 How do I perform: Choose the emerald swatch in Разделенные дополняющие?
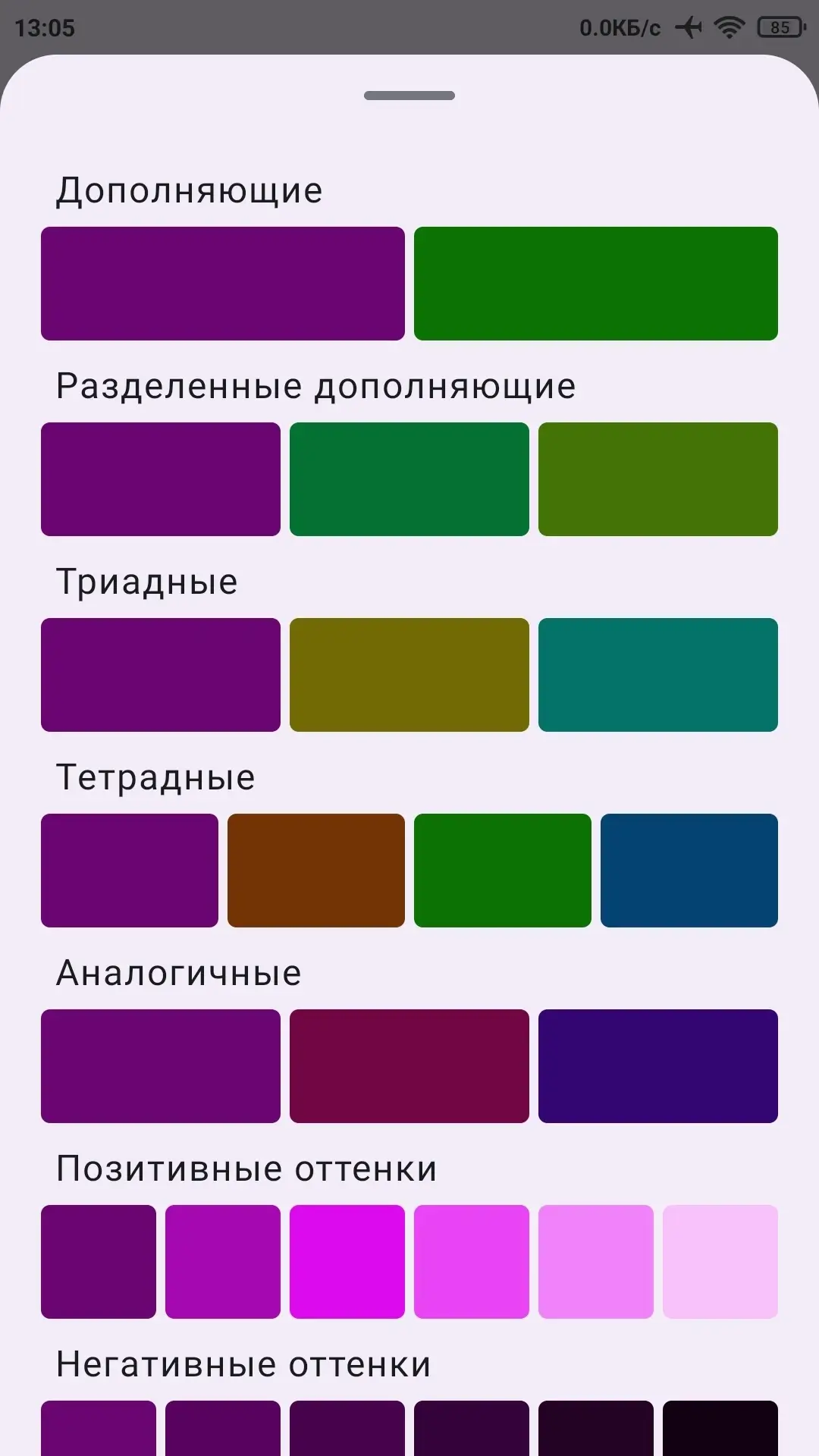pyautogui.click(x=409, y=479)
